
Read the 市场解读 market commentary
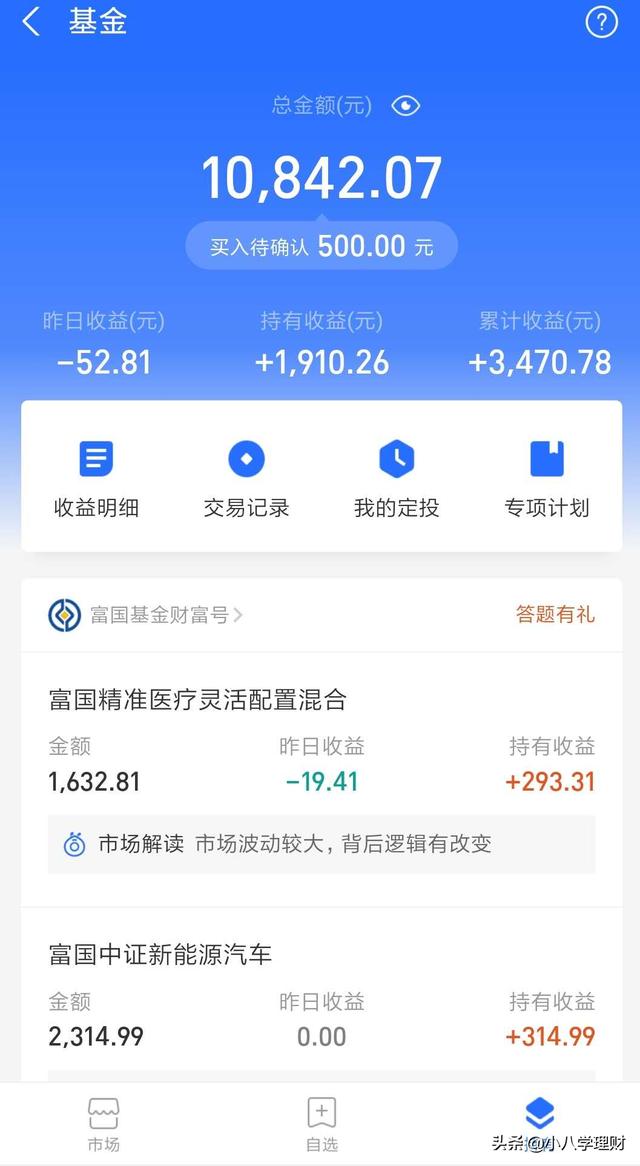[321, 844]
